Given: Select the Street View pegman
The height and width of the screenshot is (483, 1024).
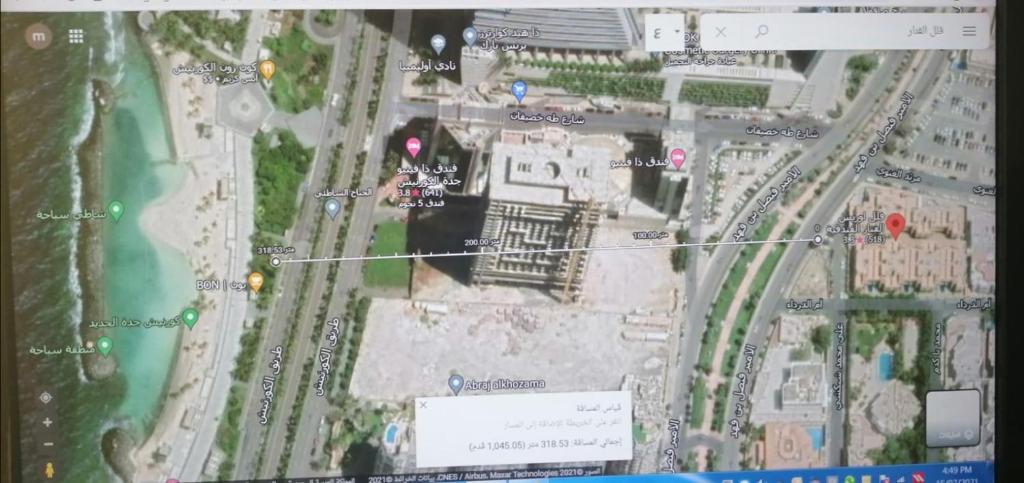Looking at the screenshot, I should click(x=48, y=469).
